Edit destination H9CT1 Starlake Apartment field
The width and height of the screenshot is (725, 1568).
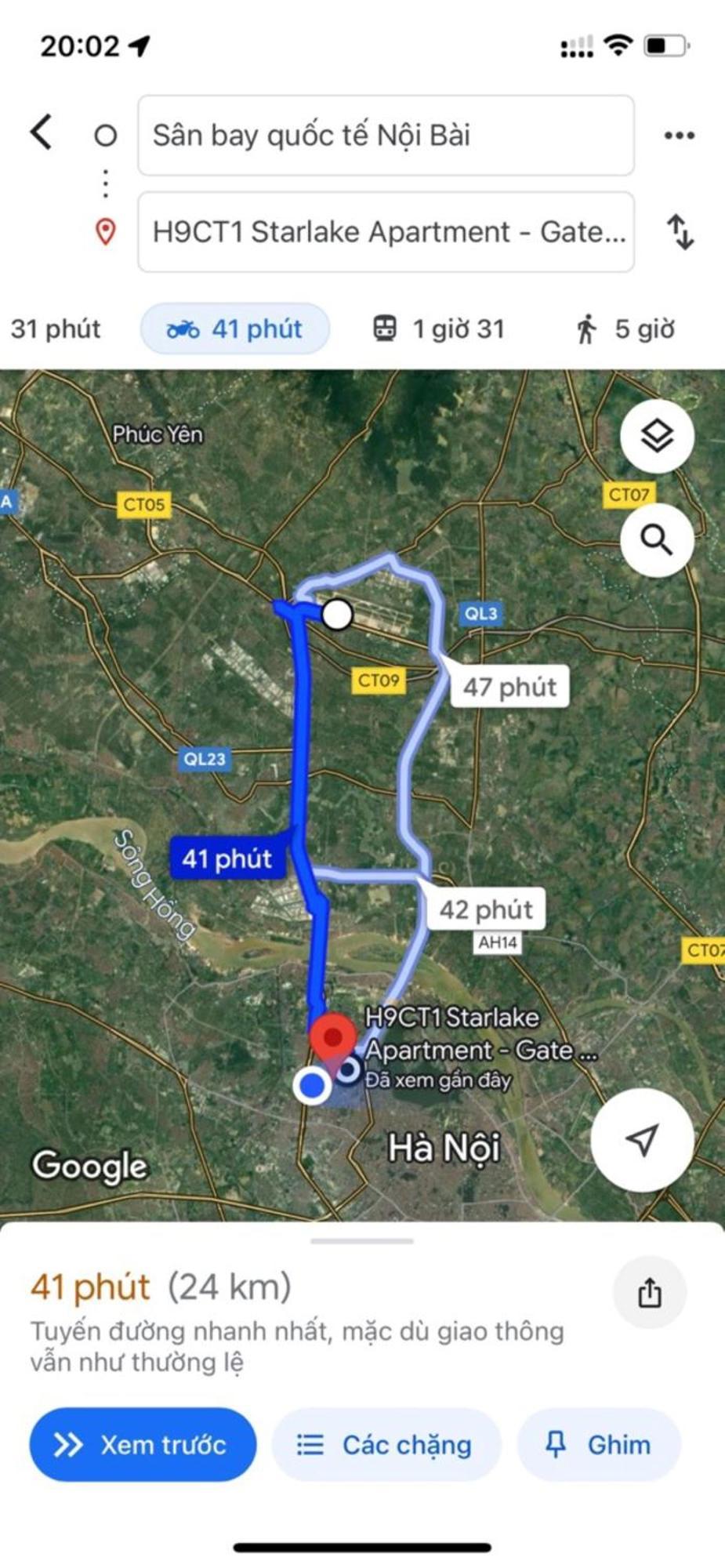pyautogui.click(x=385, y=232)
